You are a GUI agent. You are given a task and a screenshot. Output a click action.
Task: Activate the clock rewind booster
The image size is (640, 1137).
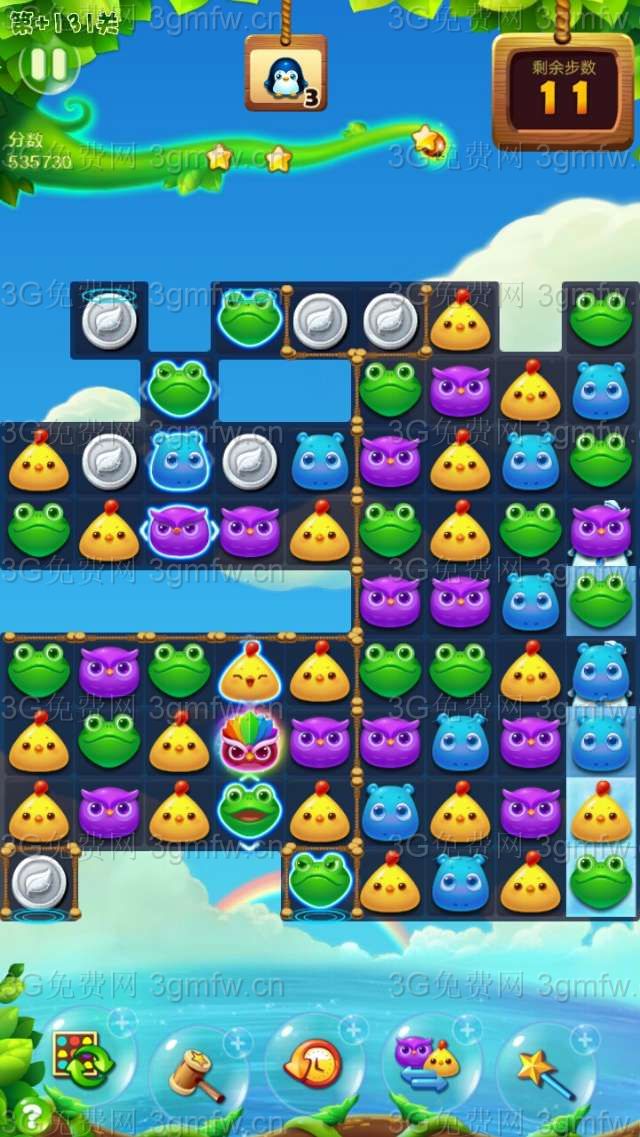point(313,1064)
